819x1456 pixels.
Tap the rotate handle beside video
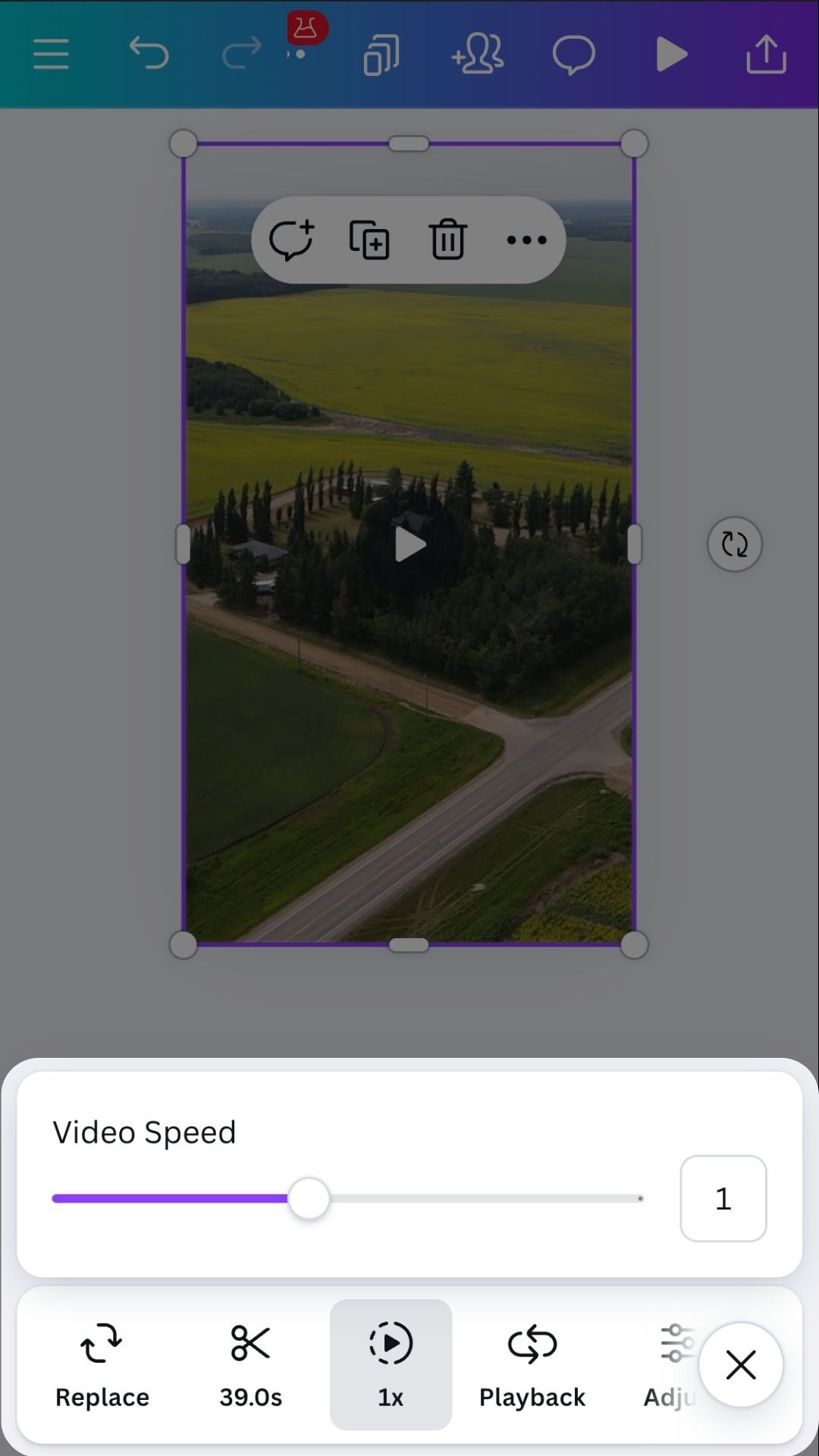(734, 544)
